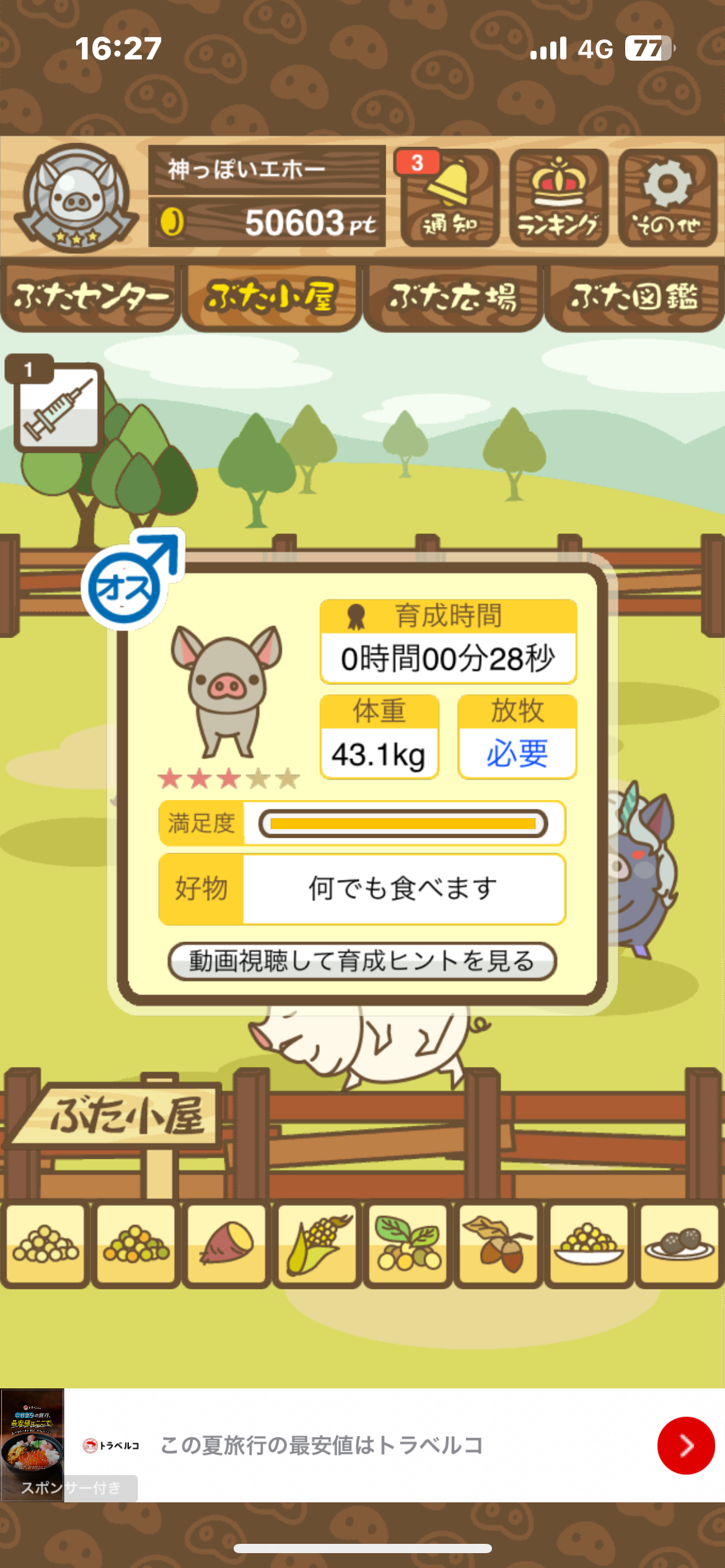Tap the pig avatar profile badge
The width and height of the screenshot is (725, 1568).
pyautogui.click(x=77, y=198)
